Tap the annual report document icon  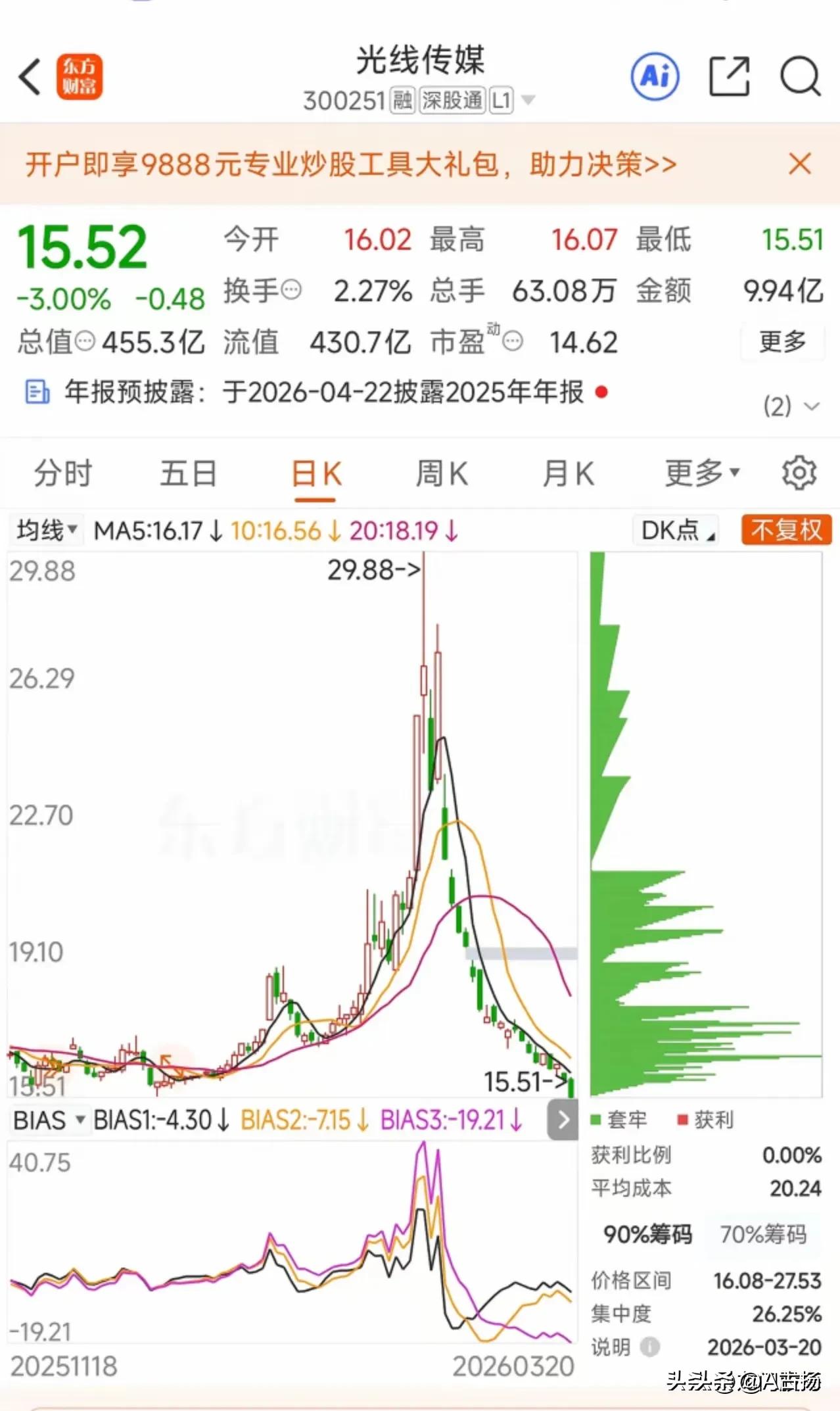pos(36,392)
